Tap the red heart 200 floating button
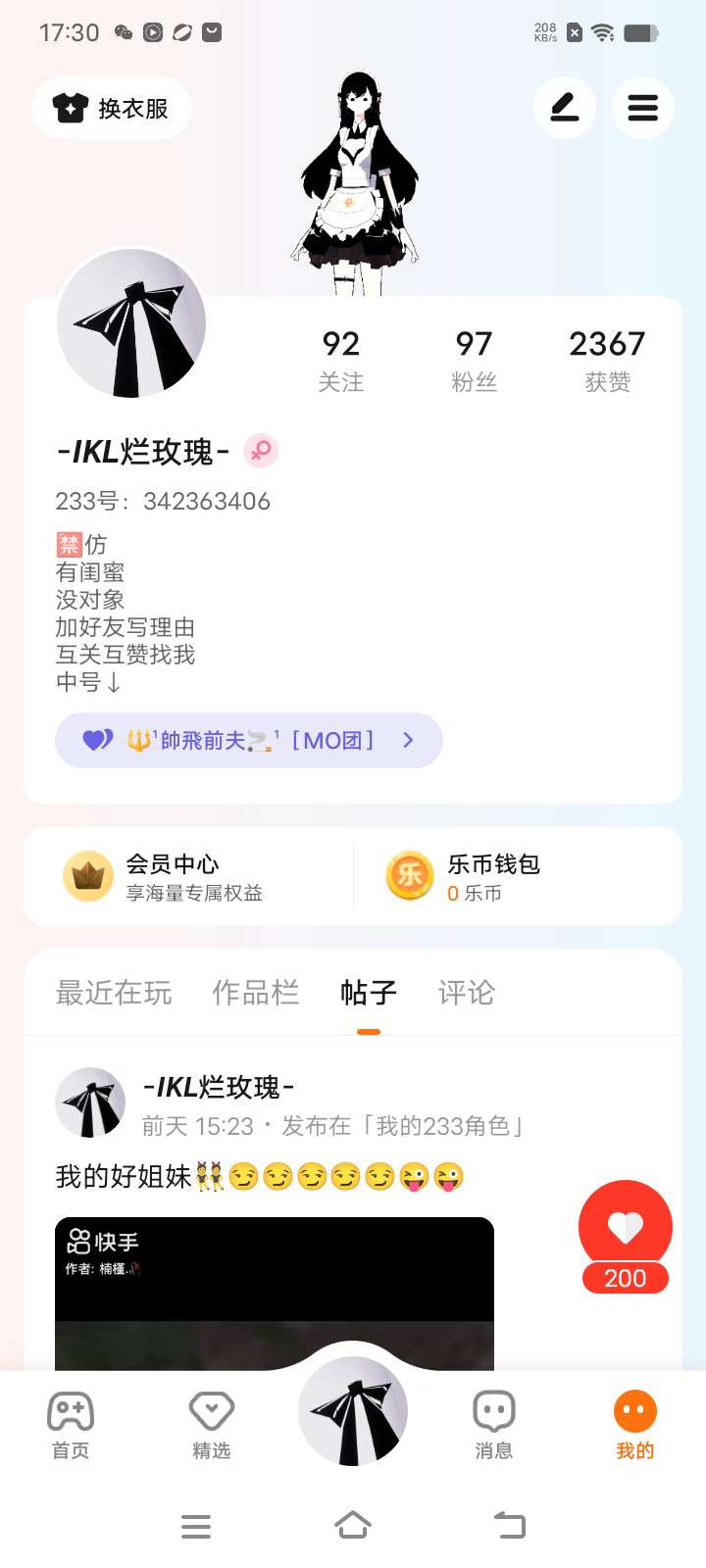 [626, 1237]
